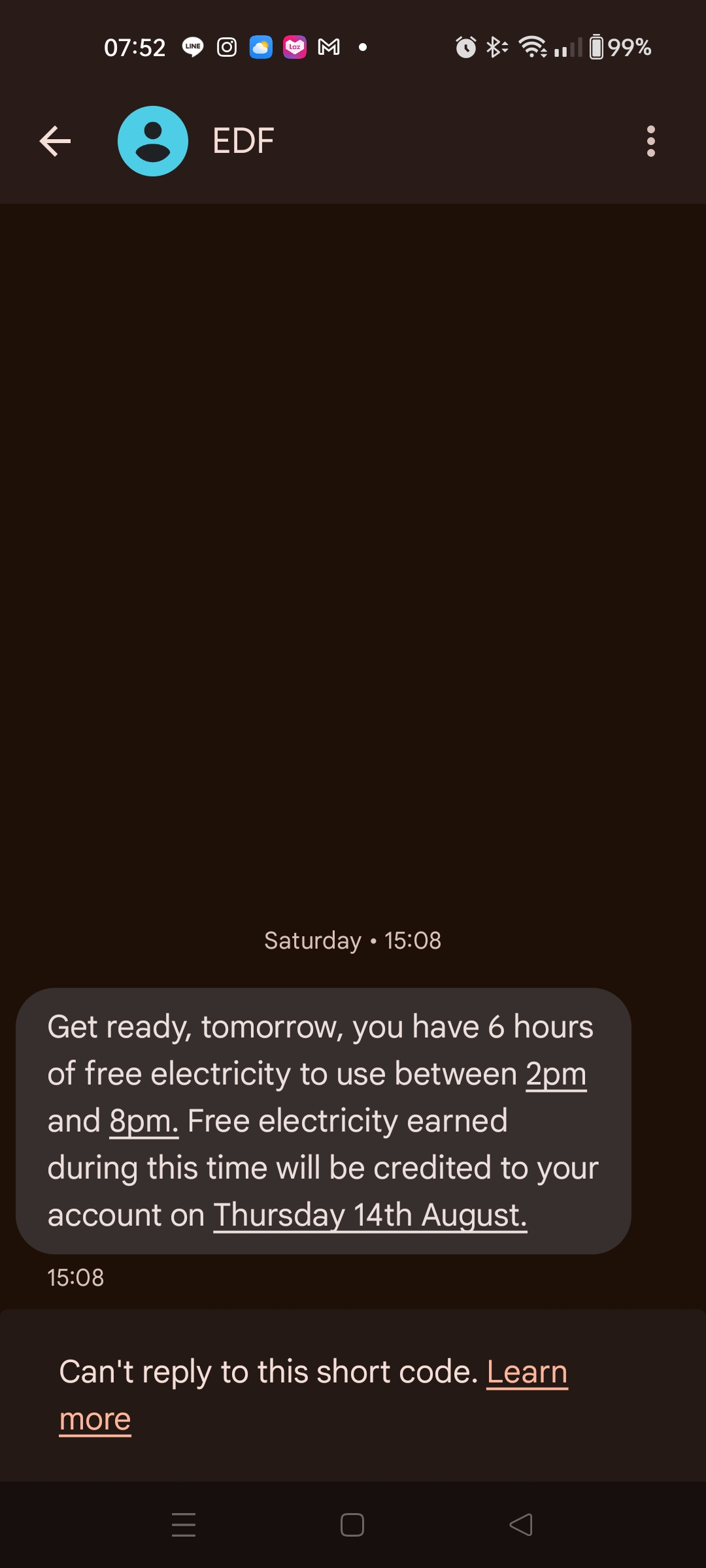Open the three-dot overflow menu
The width and height of the screenshot is (706, 1568).
click(x=650, y=141)
